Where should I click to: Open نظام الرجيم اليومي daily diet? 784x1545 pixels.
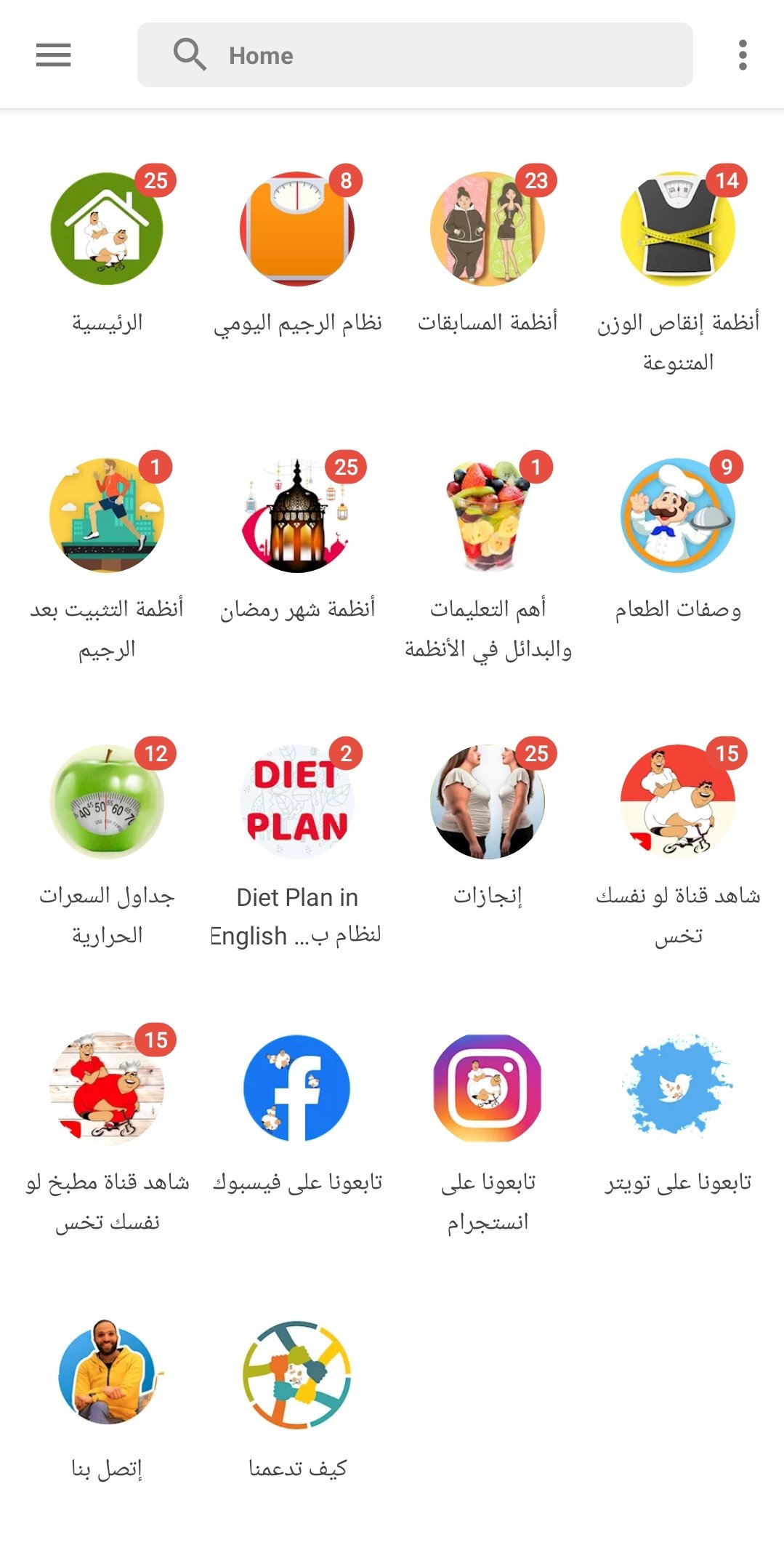[297, 229]
